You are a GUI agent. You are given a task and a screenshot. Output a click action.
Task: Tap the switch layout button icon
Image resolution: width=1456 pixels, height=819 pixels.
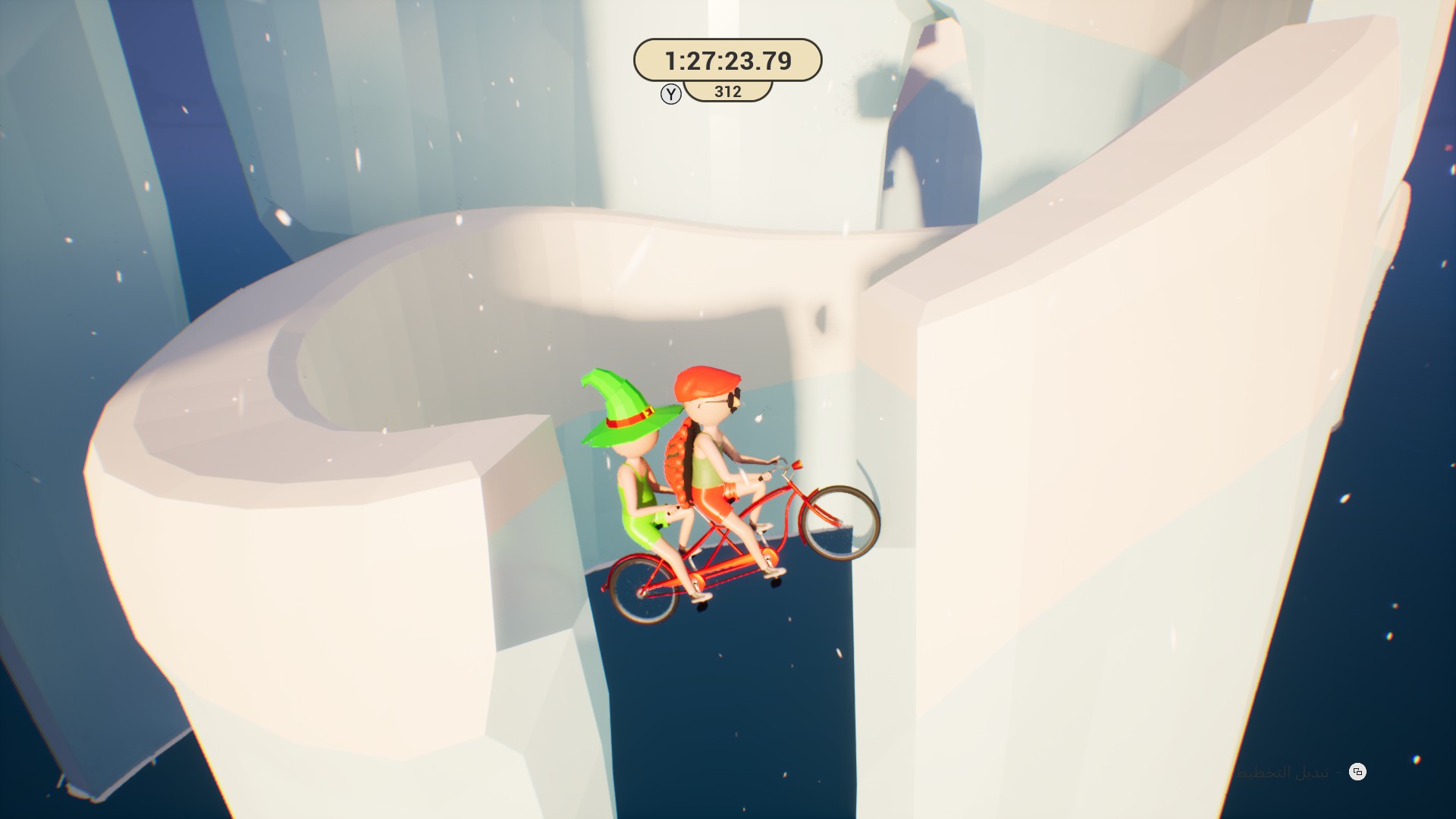(x=1357, y=772)
